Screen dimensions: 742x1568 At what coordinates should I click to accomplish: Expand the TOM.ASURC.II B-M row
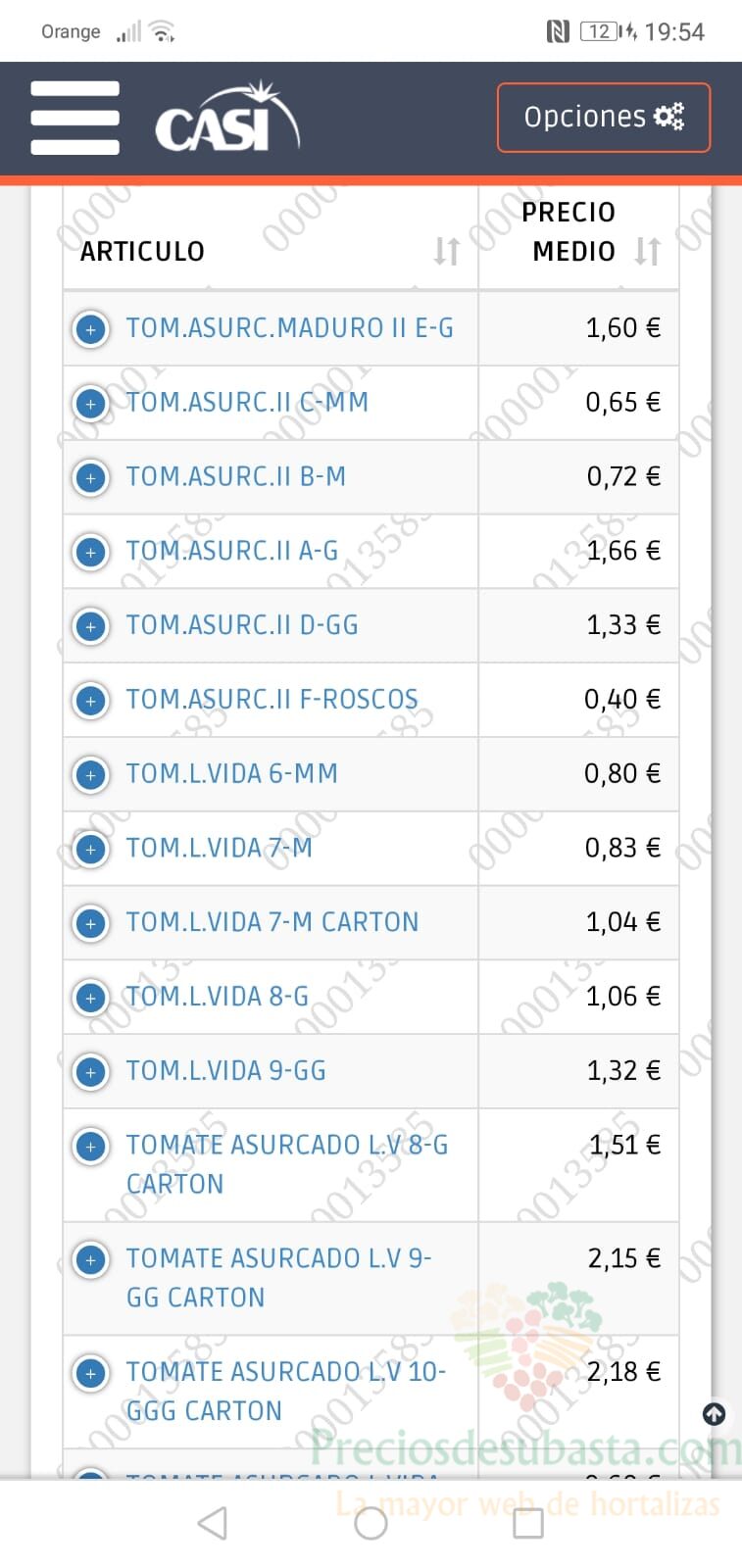pos(91,478)
